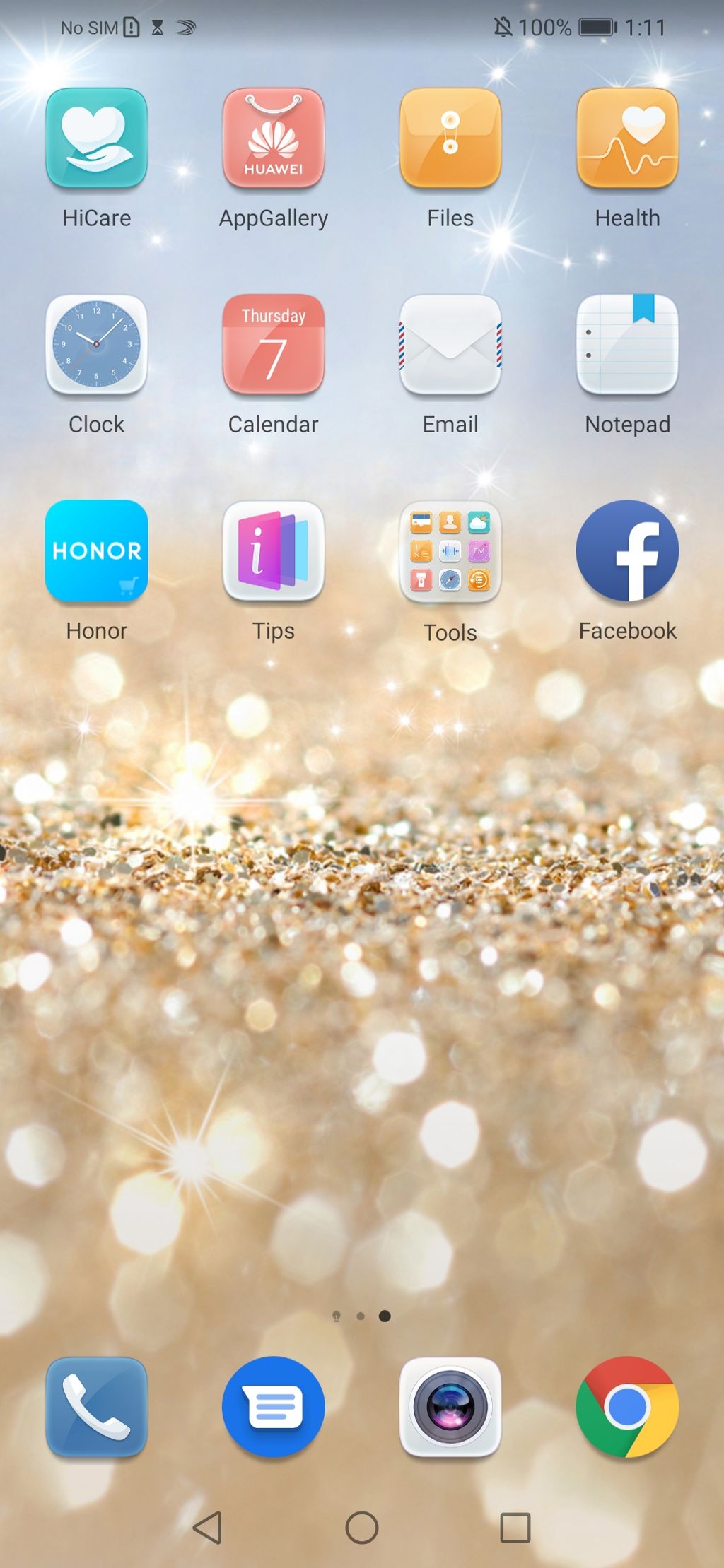Open the Chrome browser
The width and height of the screenshot is (724, 1568).
click(627, 1407)
